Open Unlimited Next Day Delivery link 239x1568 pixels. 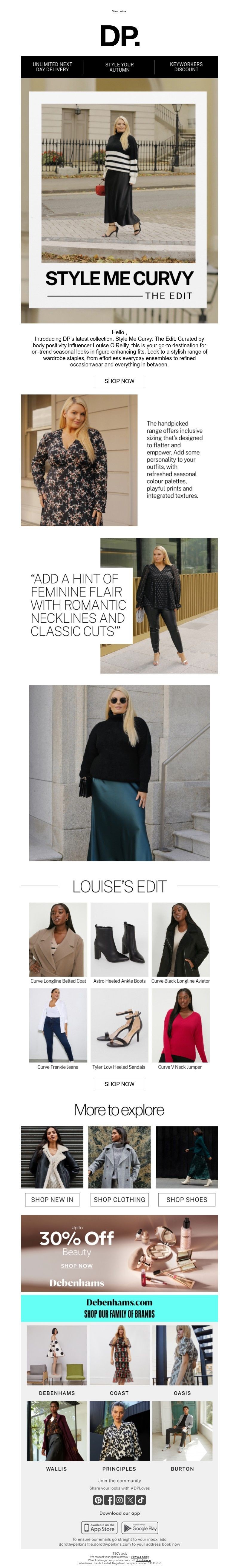53,67
